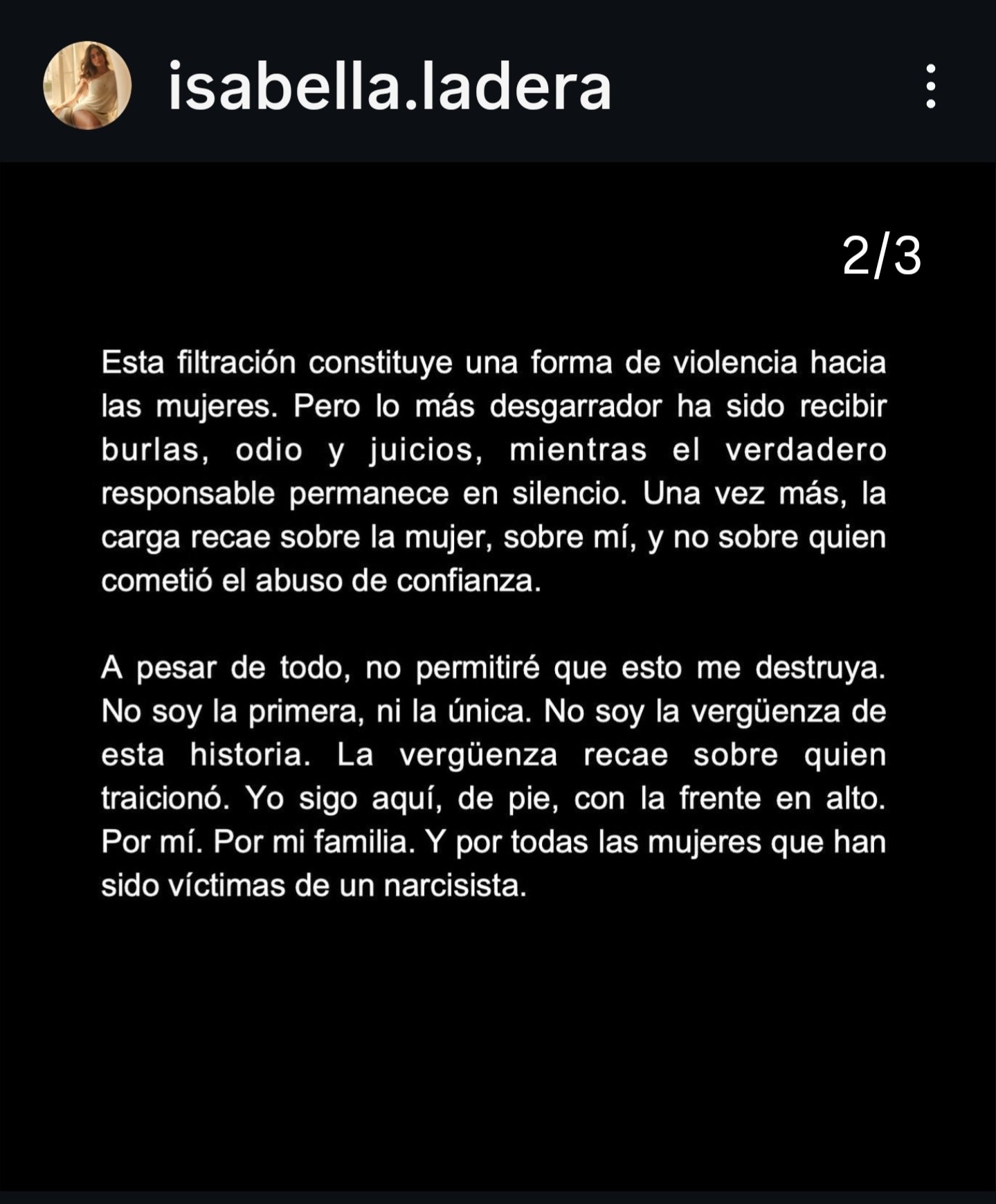Select the circular profile photo thumbnail
Screen dimensions: 996x1204
[x=86, y=85]
